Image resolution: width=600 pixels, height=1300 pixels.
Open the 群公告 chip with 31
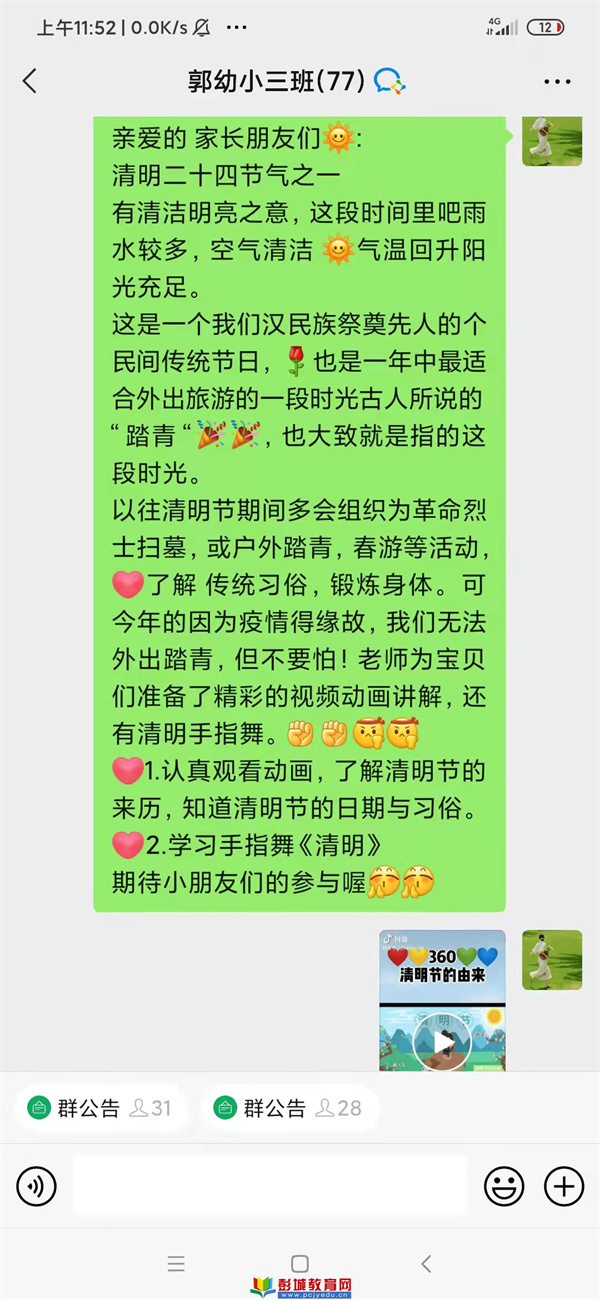click(100, 1108)
